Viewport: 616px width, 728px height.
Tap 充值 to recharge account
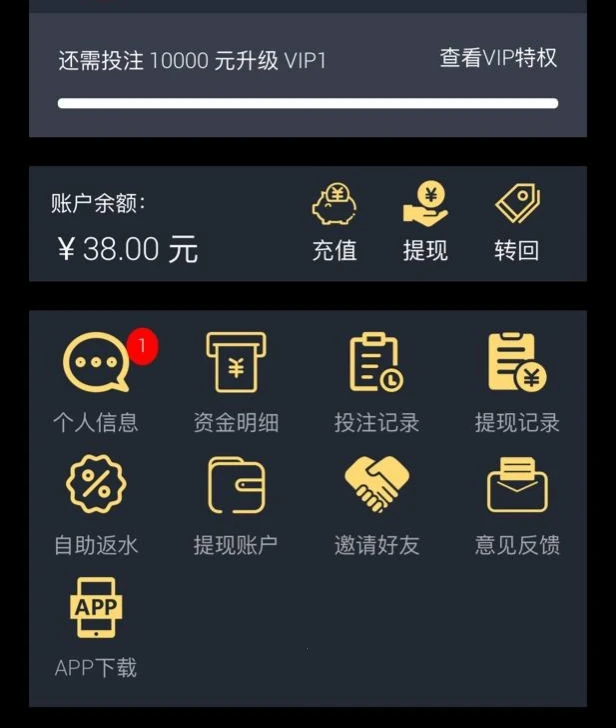click(x=334, y=223)
